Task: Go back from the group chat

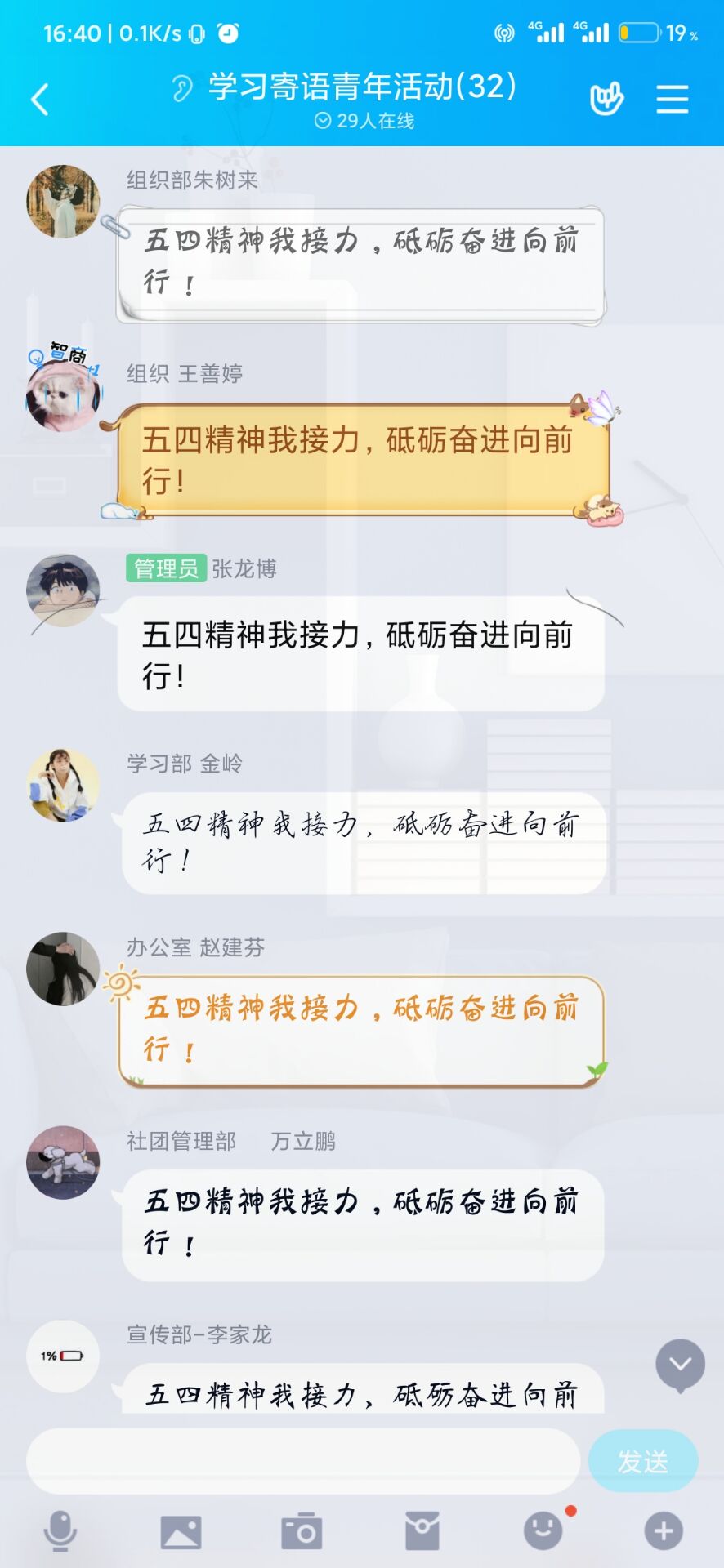Action: pyautogui.click(x=40, y=100)
